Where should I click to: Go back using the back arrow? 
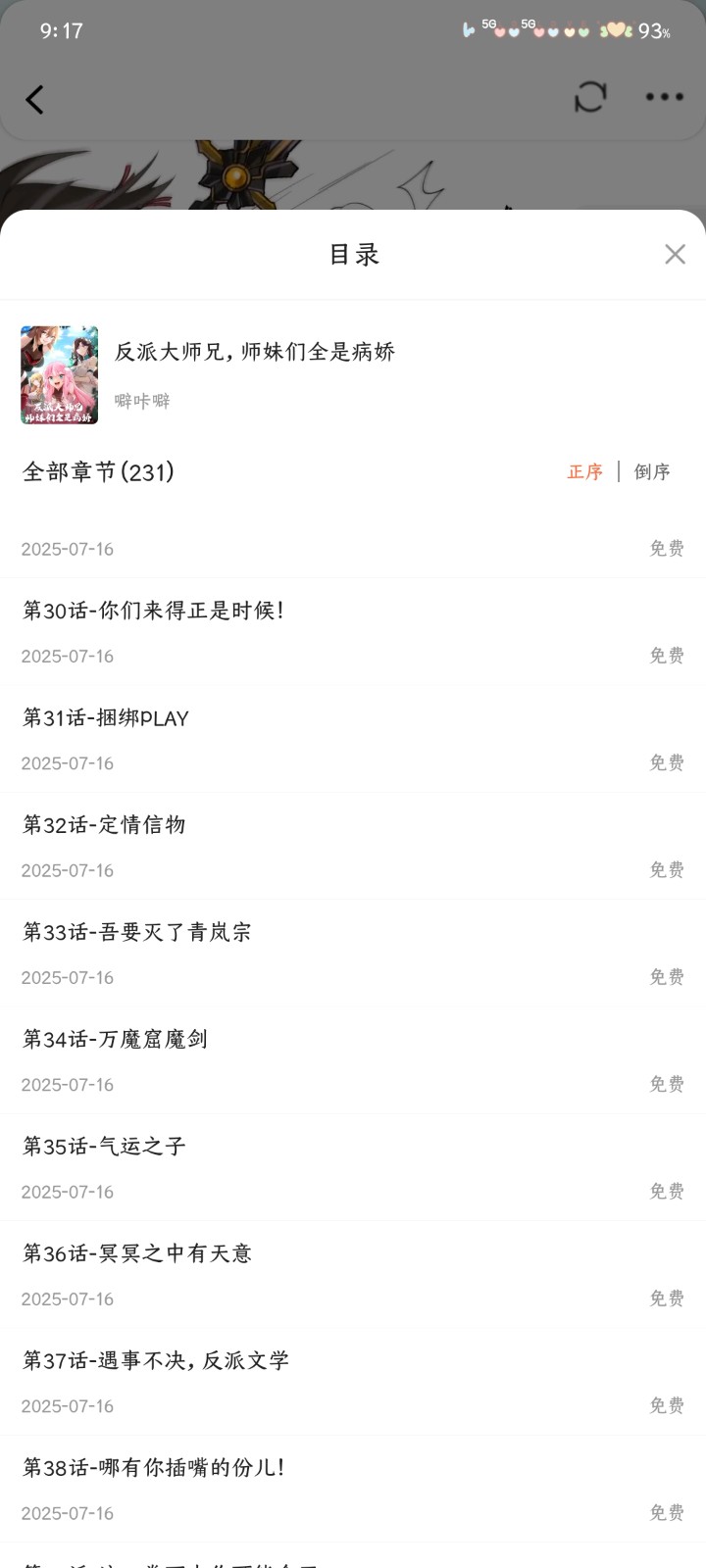(35, 98)
